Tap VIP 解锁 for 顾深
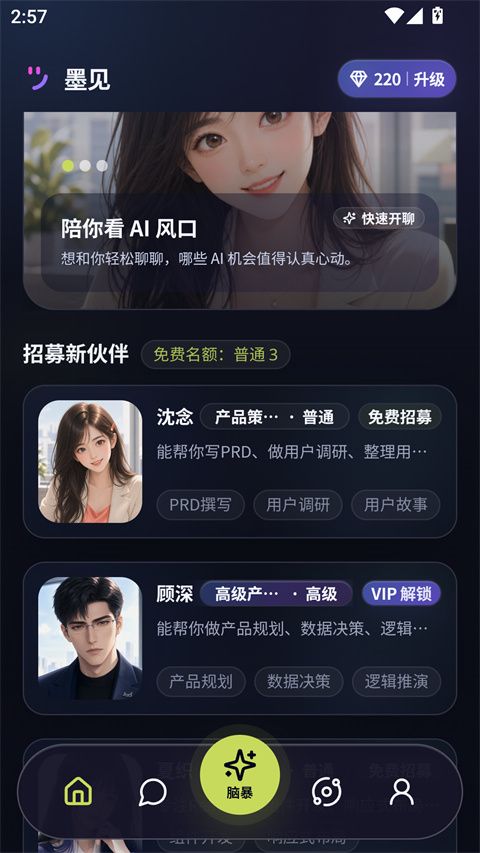This screenshot has height=853, width=480. (x=402, y=594)
